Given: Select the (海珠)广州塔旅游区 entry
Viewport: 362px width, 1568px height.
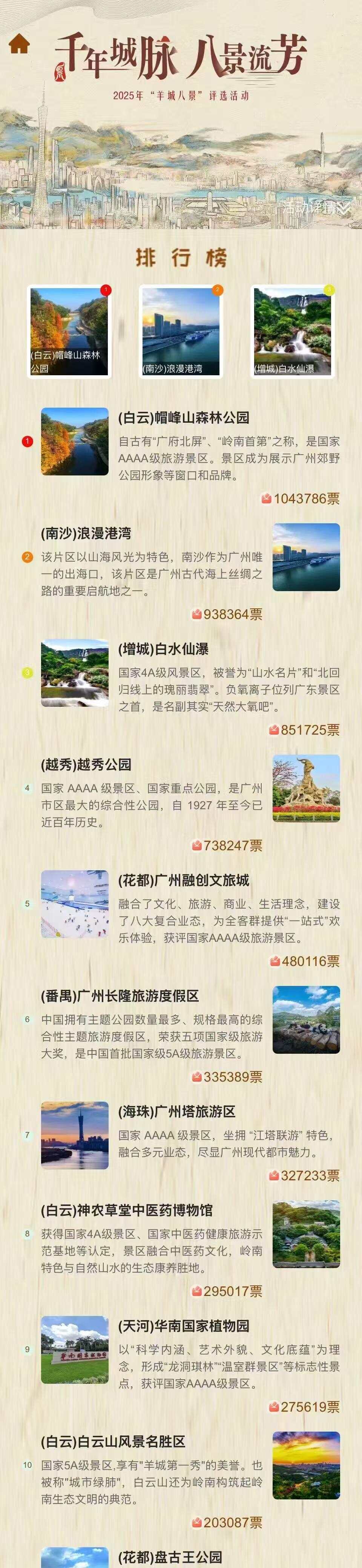Looking at the screenshot, I should click(177, 1112).
